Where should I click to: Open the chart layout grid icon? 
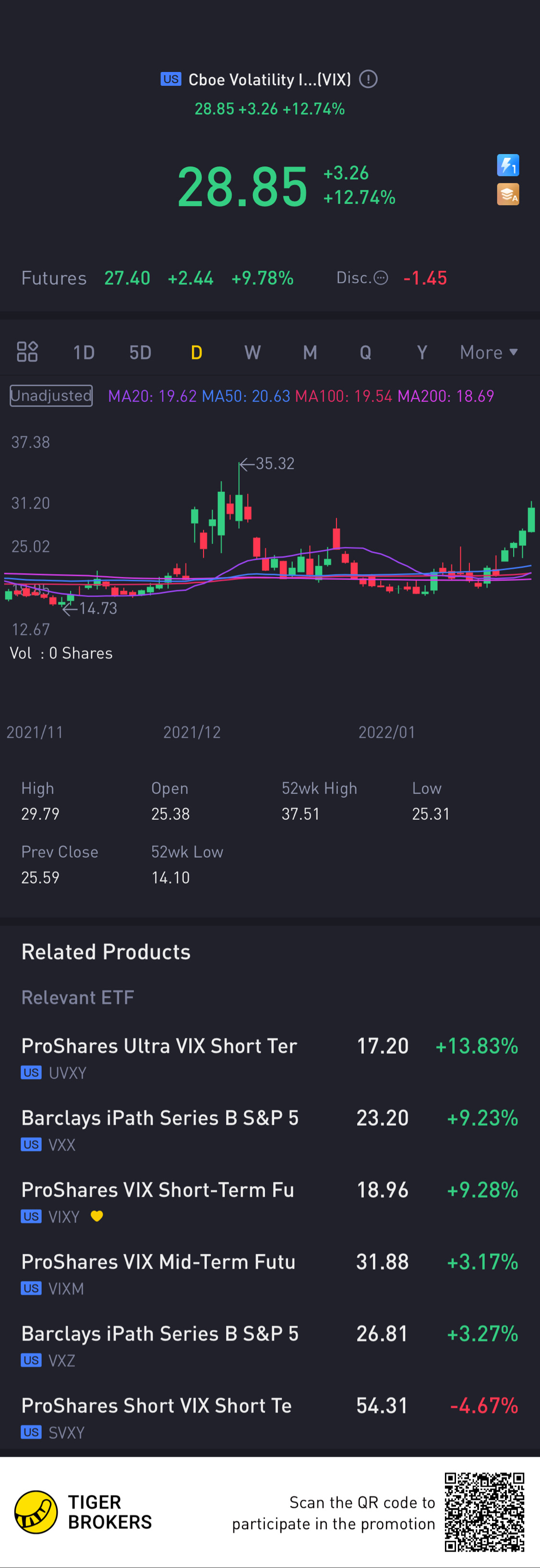click(x=27, y=352)
